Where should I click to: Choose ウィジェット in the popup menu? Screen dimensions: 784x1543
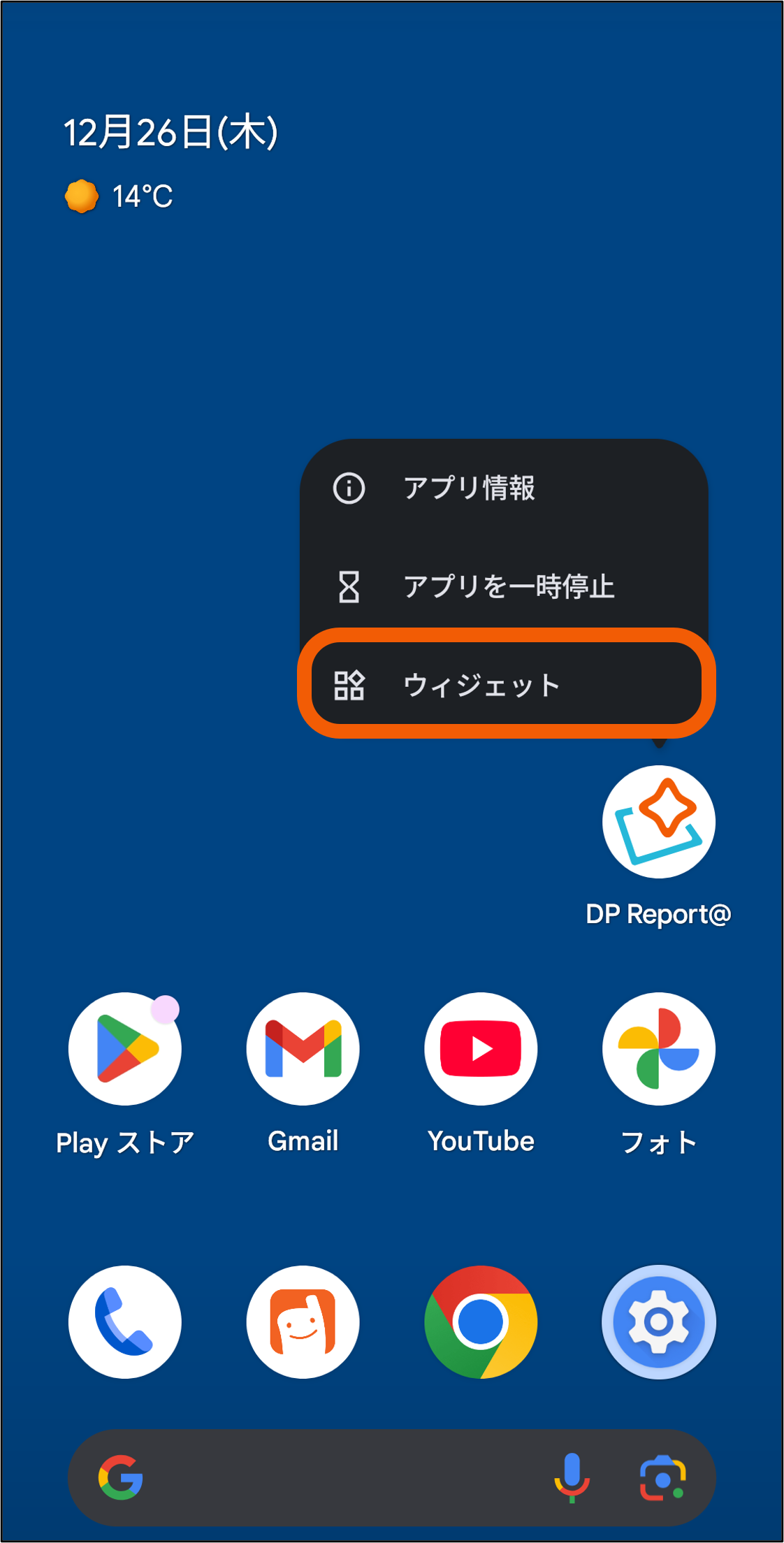(506, 683)
